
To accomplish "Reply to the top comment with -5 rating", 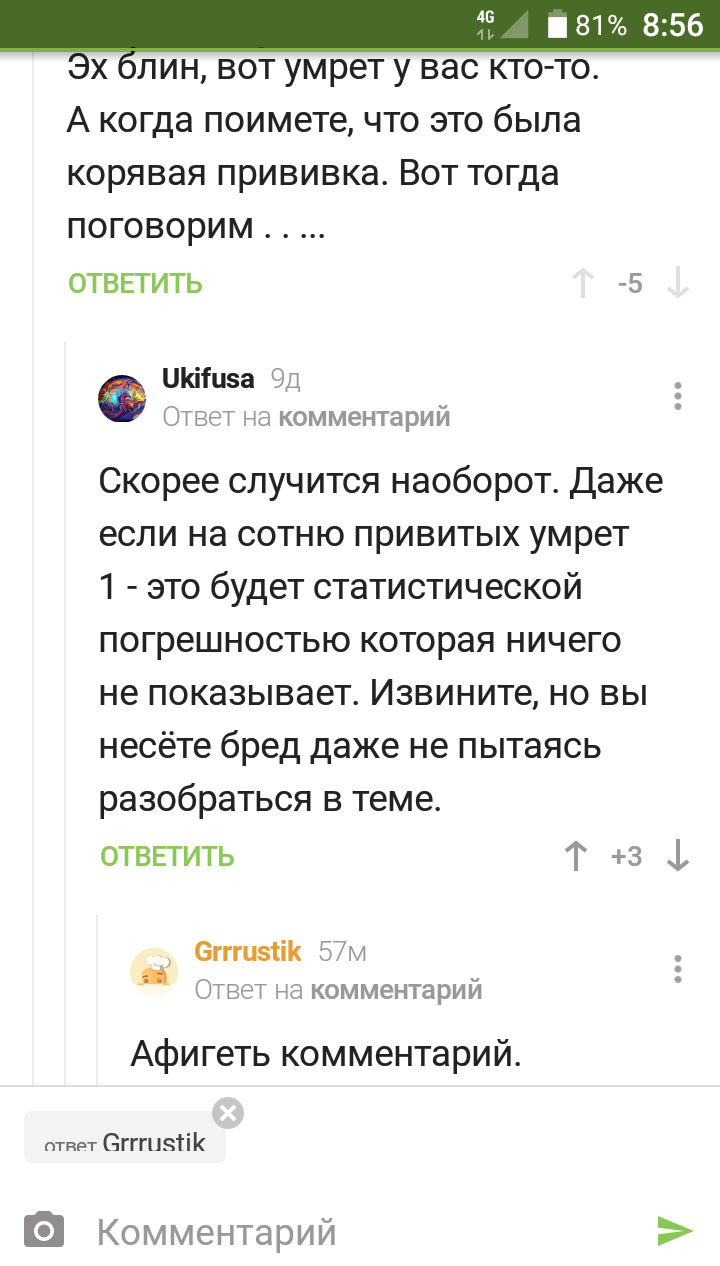I will [135, 284].
